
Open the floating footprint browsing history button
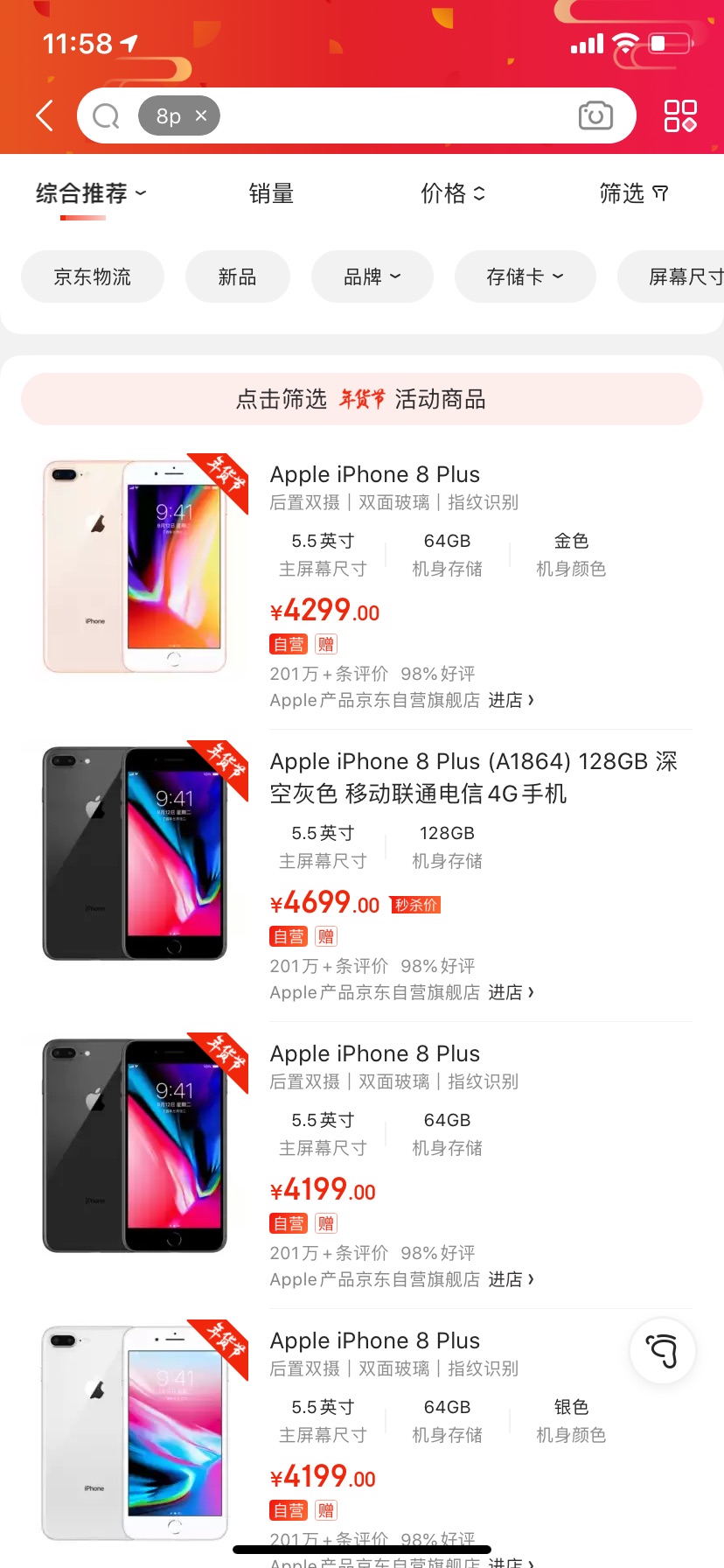click(663, 1350)
